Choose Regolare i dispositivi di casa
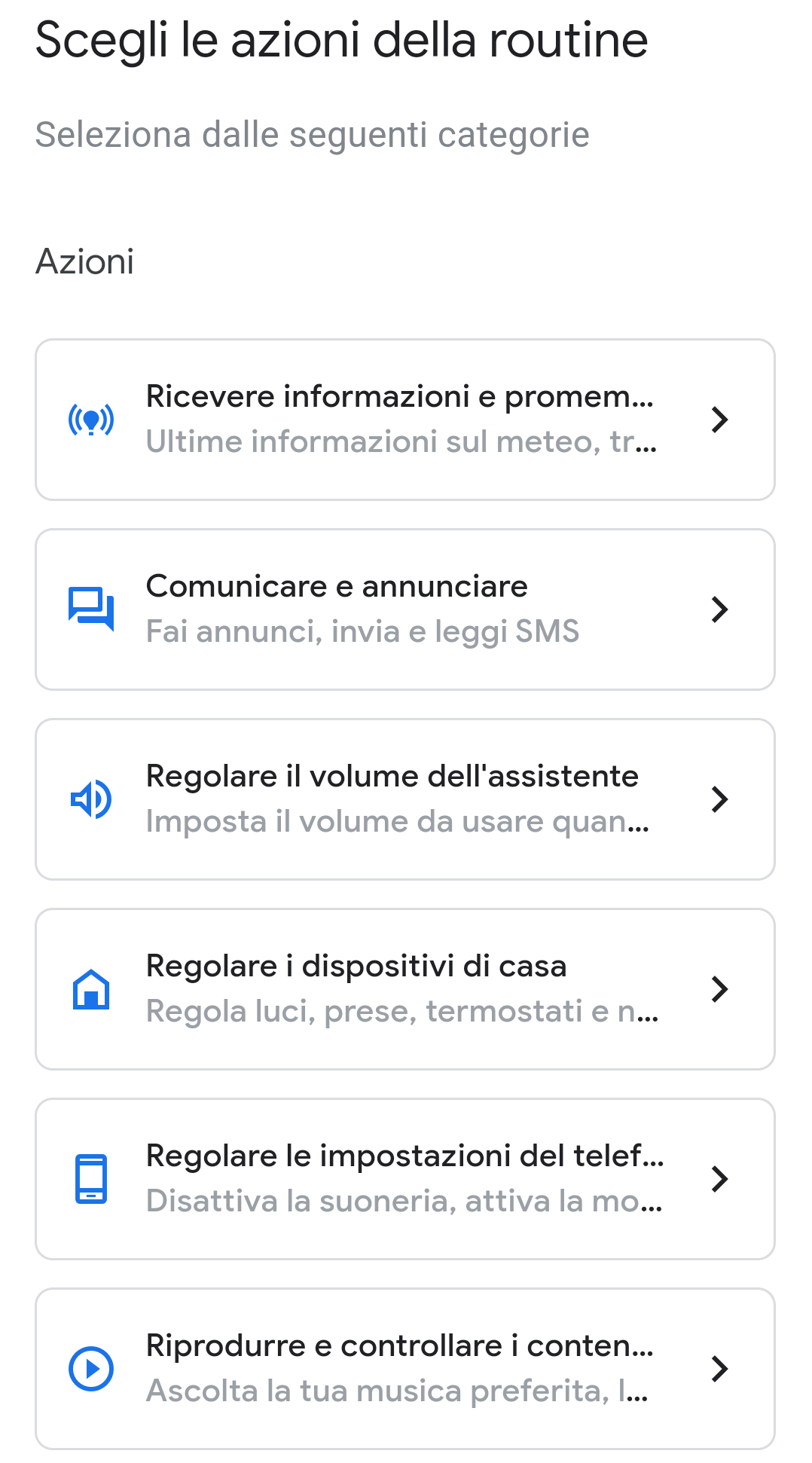Image resolution: width=812 pixels, height=1463 pixels. tap(406, 989)
